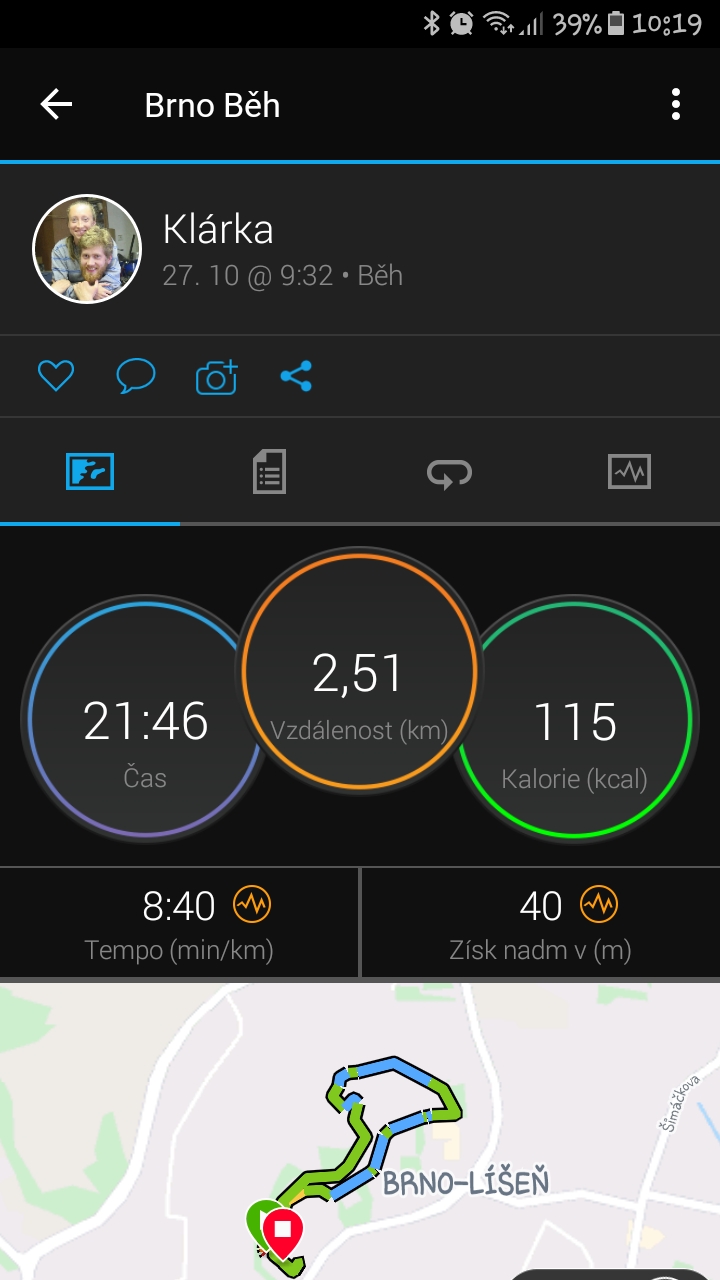Tap the insights icon next to Tempo
The height and width of the screenshot is (1280, 720).
click(252, 905)
